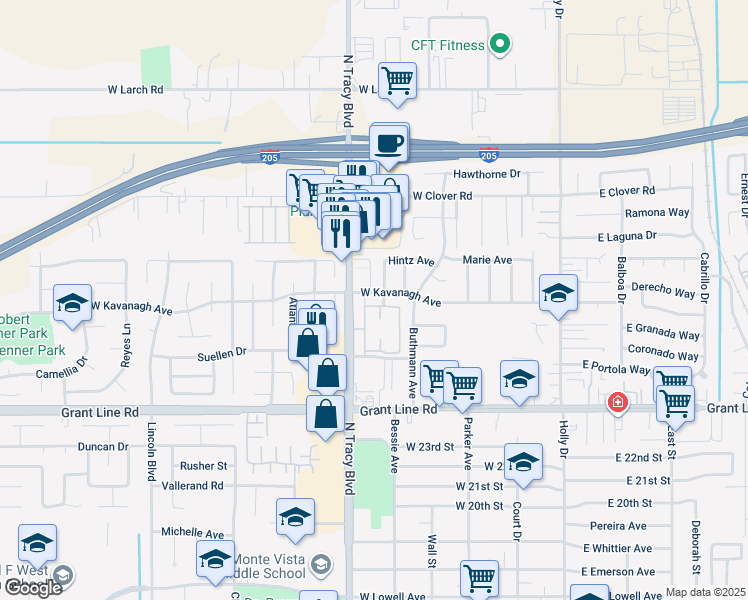The height and width of the screenshot is (600, 748).
Task: Open the Google logo link
Action: (x=33, y=588)
